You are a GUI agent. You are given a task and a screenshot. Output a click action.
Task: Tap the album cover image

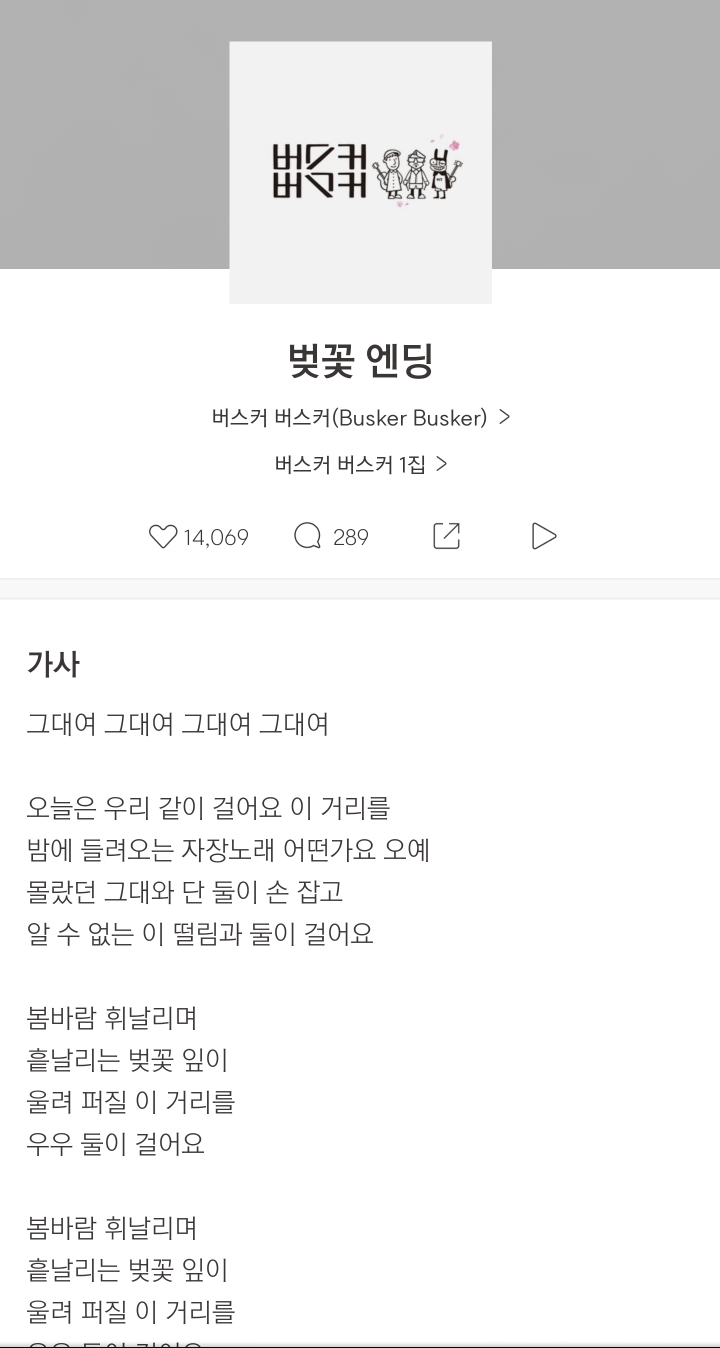click(x=360, y=172)
